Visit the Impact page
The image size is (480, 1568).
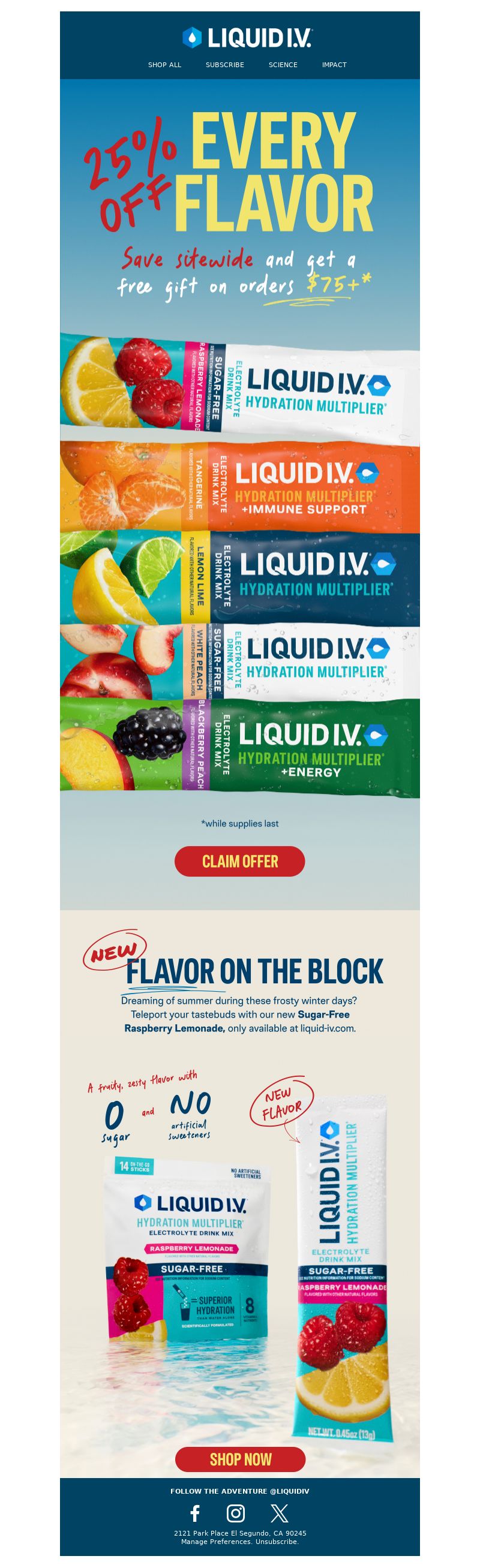coord(334,65)
